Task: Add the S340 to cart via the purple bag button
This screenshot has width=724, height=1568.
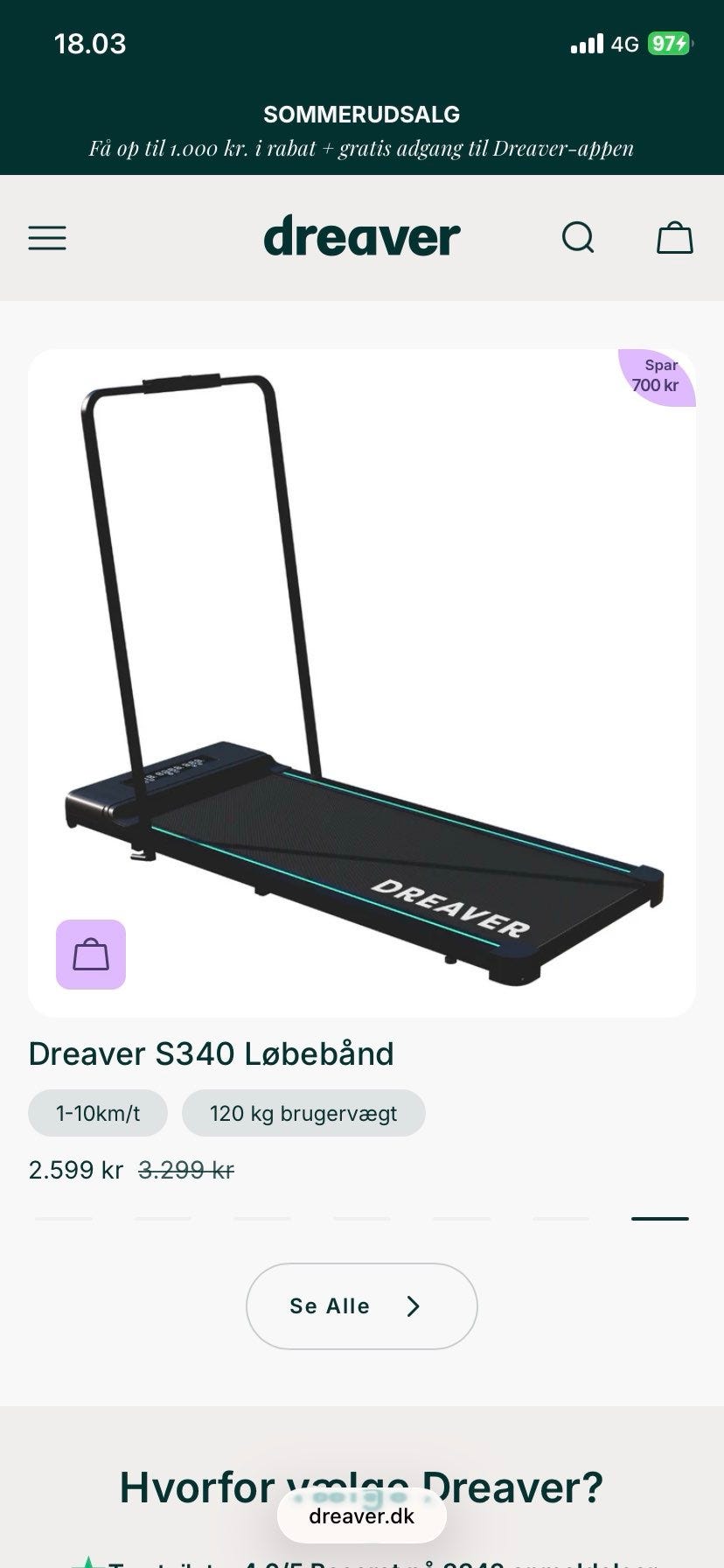Action: [91, 955]
